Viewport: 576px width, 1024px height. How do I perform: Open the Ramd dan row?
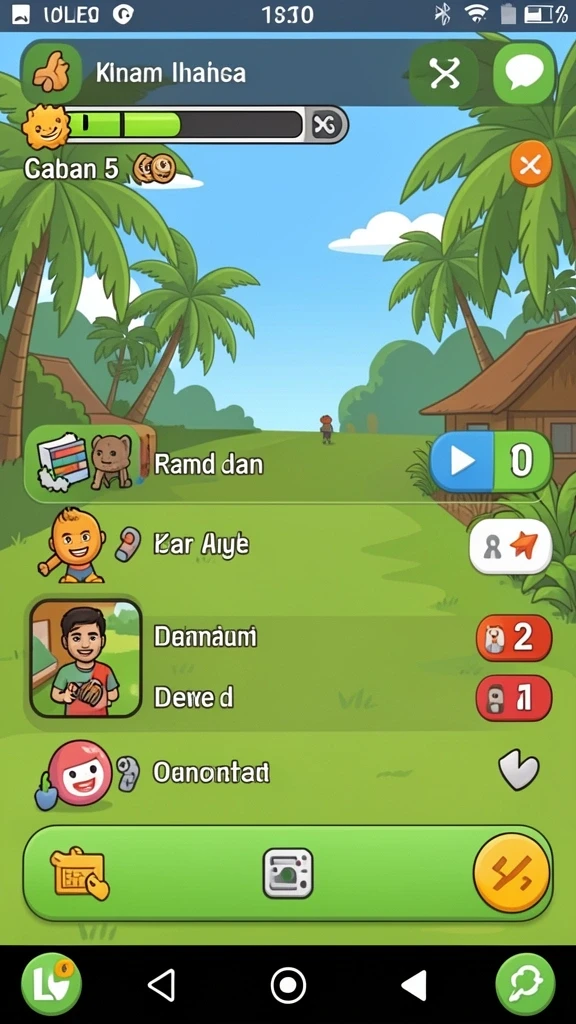click(287, 463)
